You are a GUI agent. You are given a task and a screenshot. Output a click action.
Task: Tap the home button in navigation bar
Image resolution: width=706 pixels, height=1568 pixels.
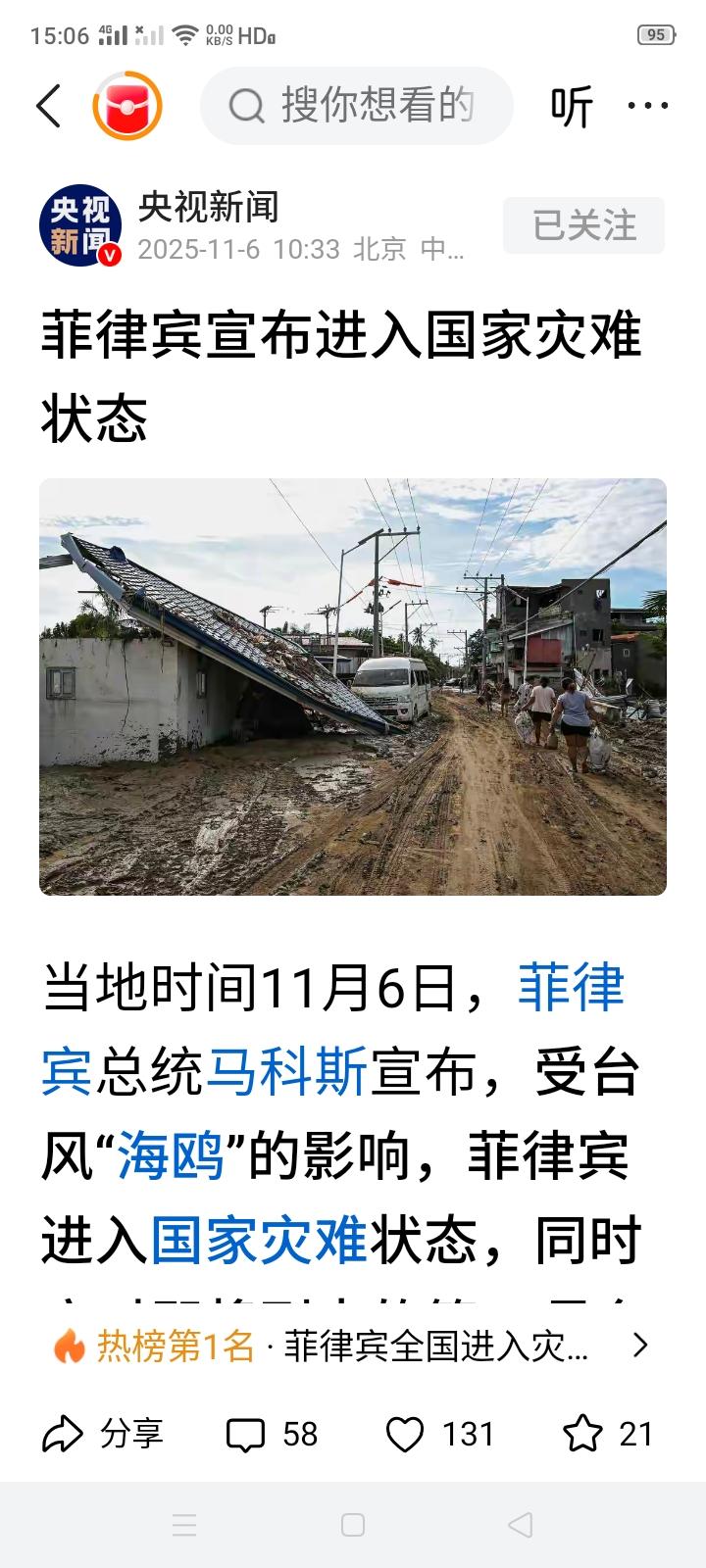(x=352, y=1523)
